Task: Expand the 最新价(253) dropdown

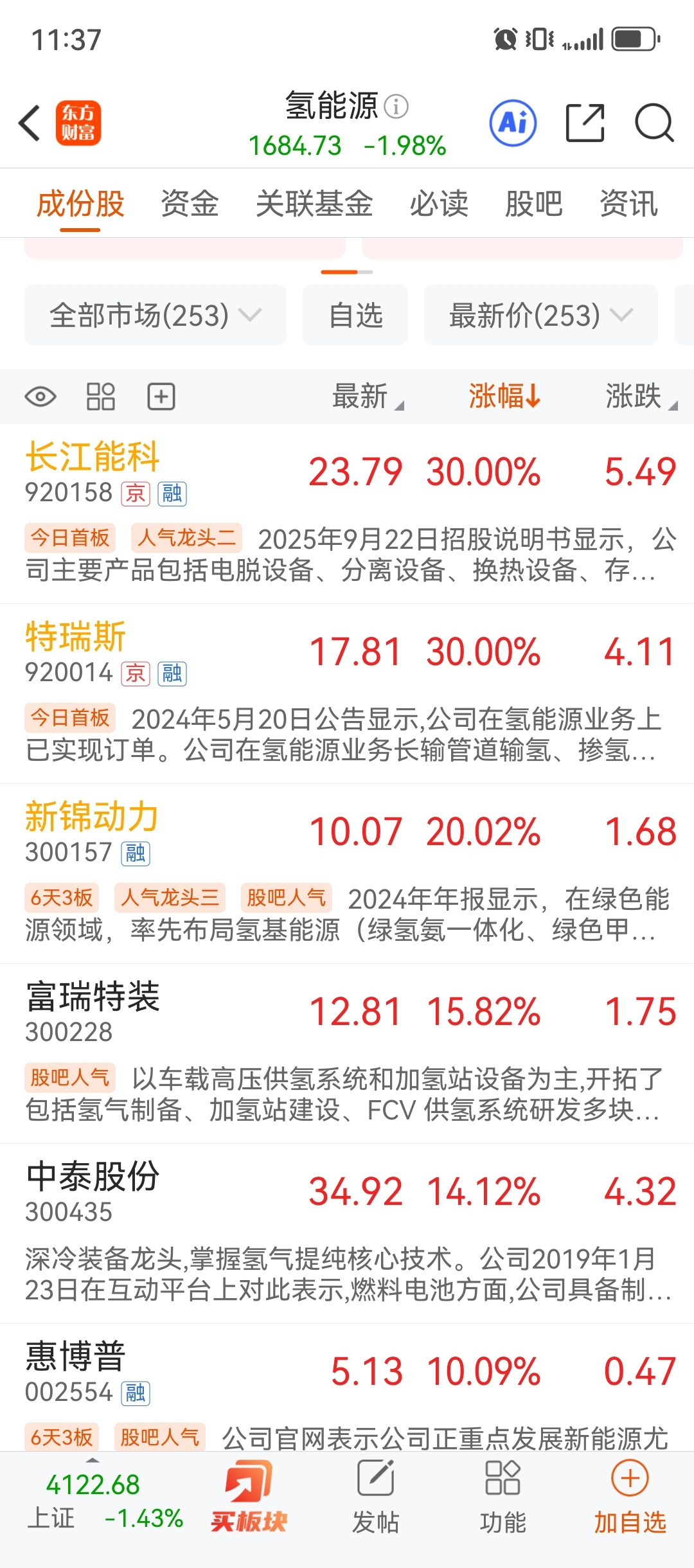Action: click(x=540, y=316)
